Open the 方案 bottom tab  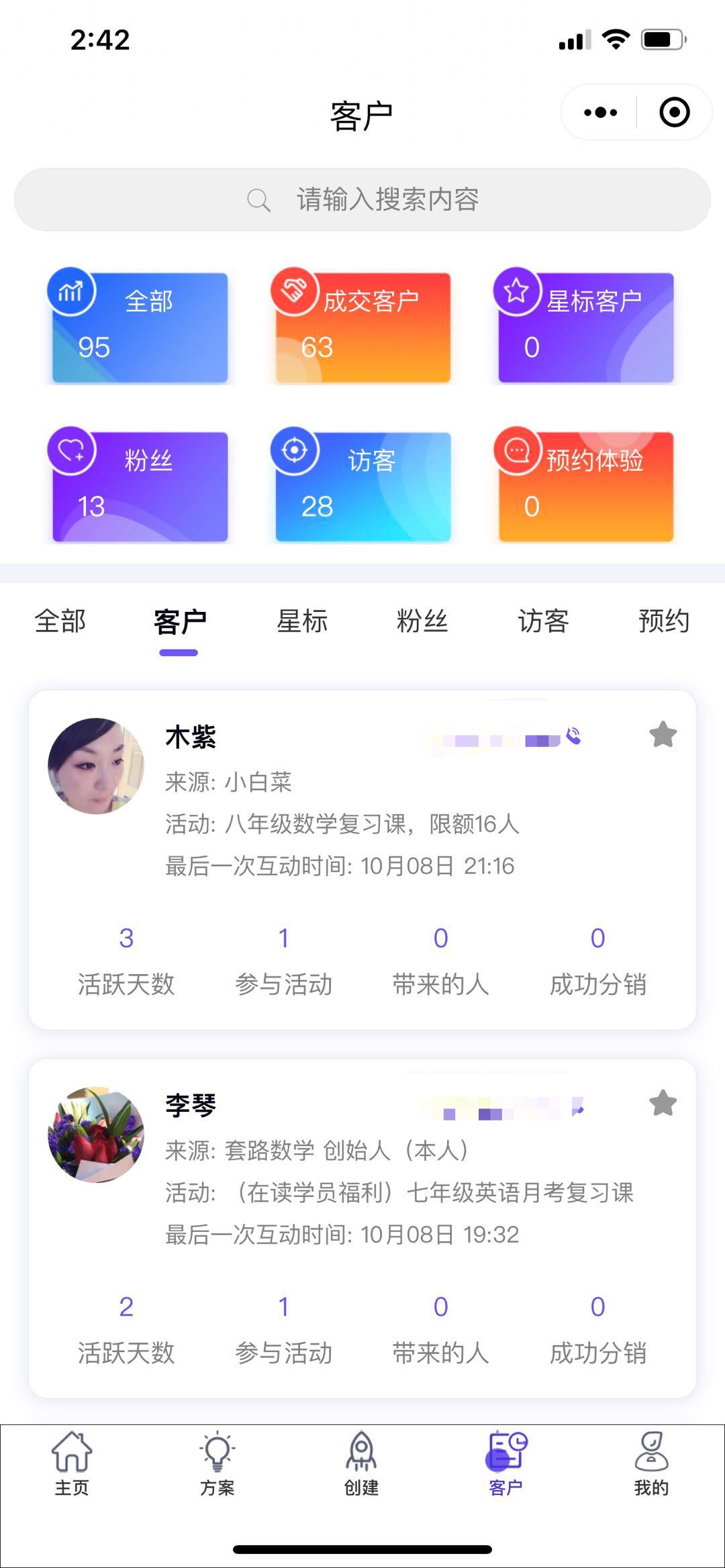click(217, 1464)
